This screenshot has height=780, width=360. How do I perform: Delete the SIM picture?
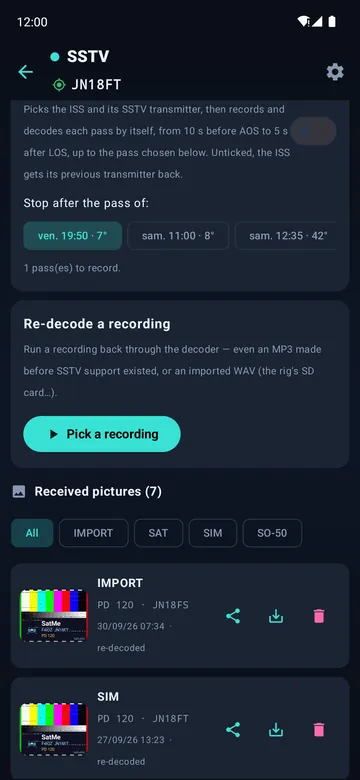click(x=319, y=730)
